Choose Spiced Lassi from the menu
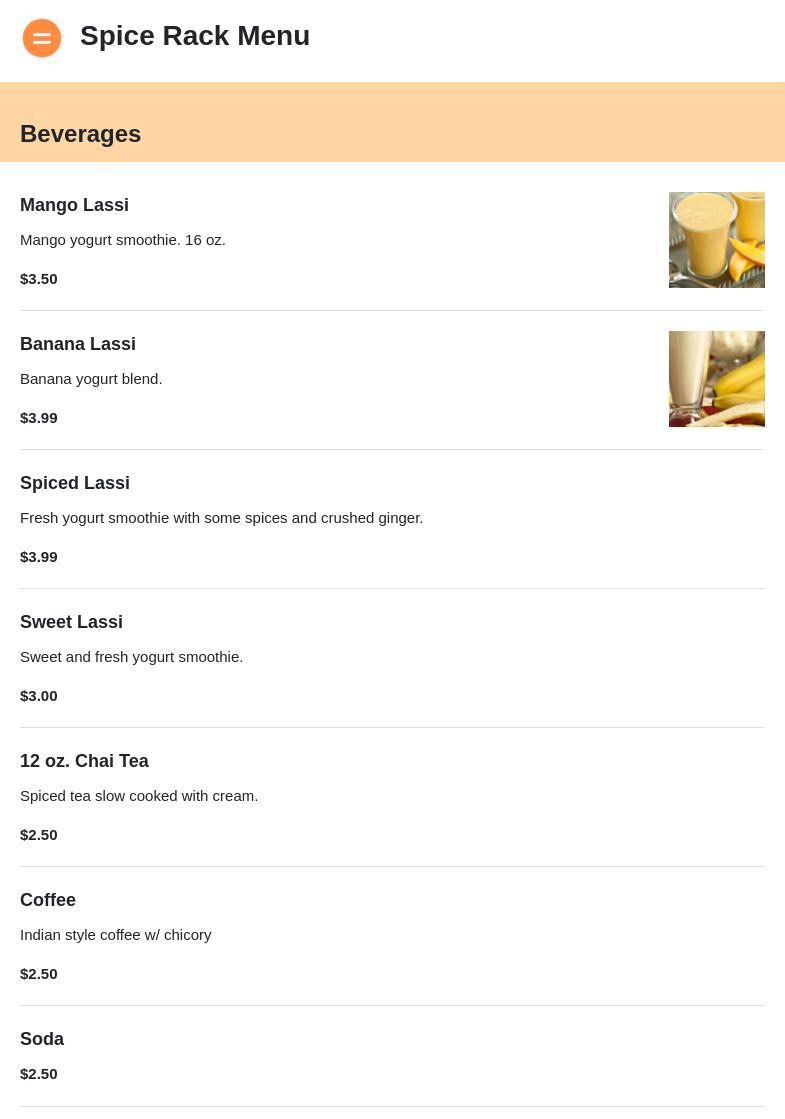The width and height of the screenshot is (785, 1119). (75, 483)
